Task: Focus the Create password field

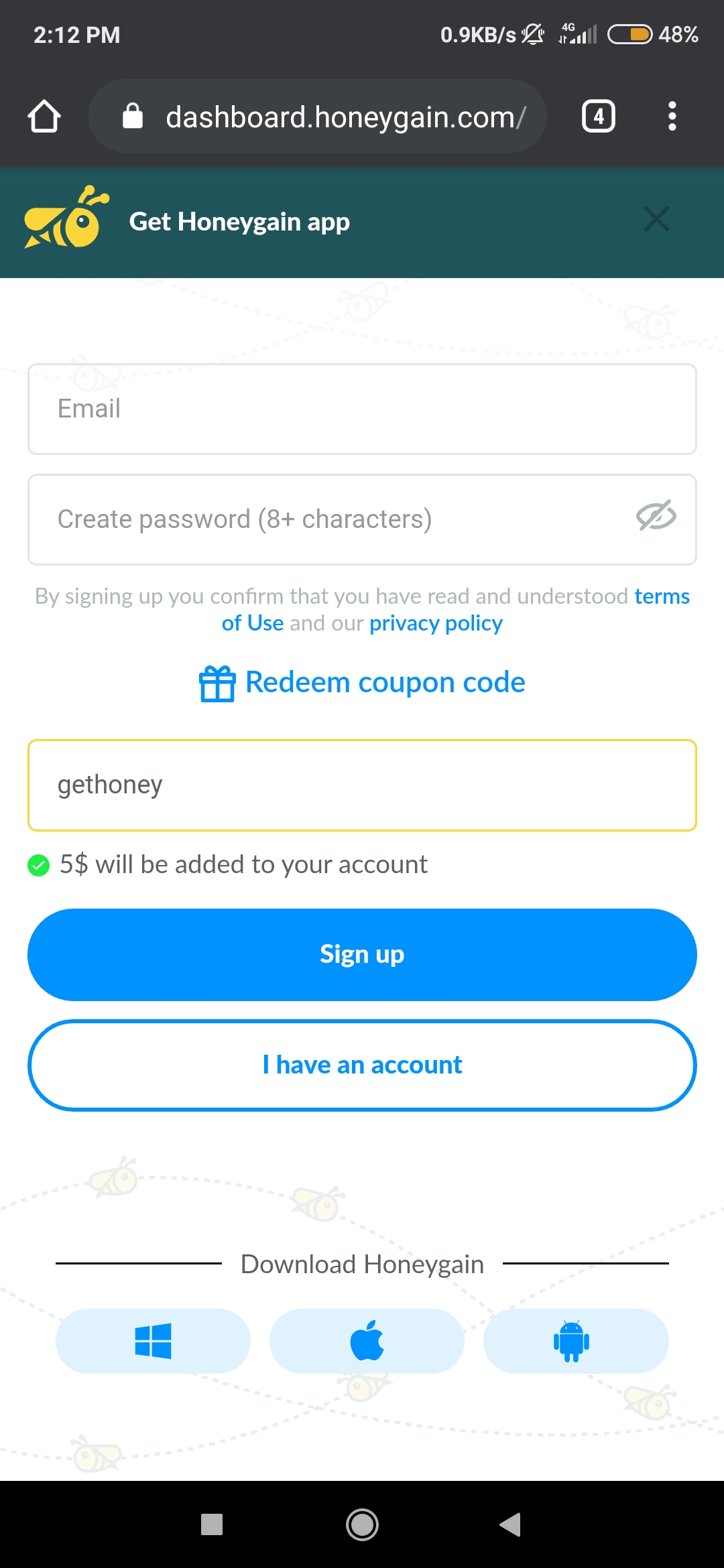Action: point(322,519)
